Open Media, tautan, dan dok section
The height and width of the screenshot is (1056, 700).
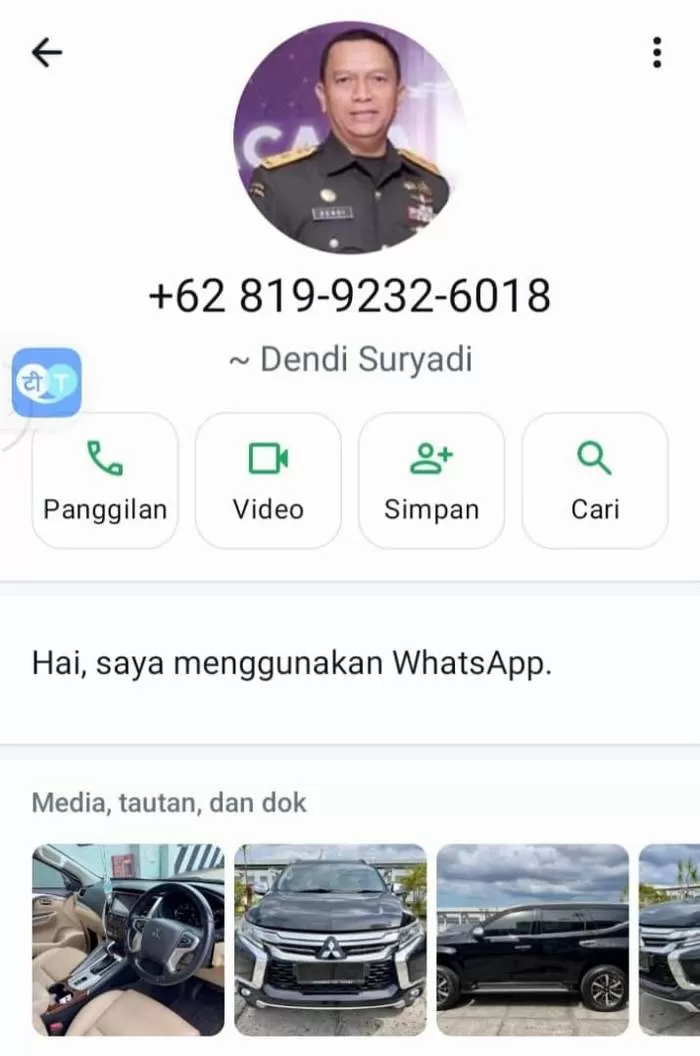(169, 802)
